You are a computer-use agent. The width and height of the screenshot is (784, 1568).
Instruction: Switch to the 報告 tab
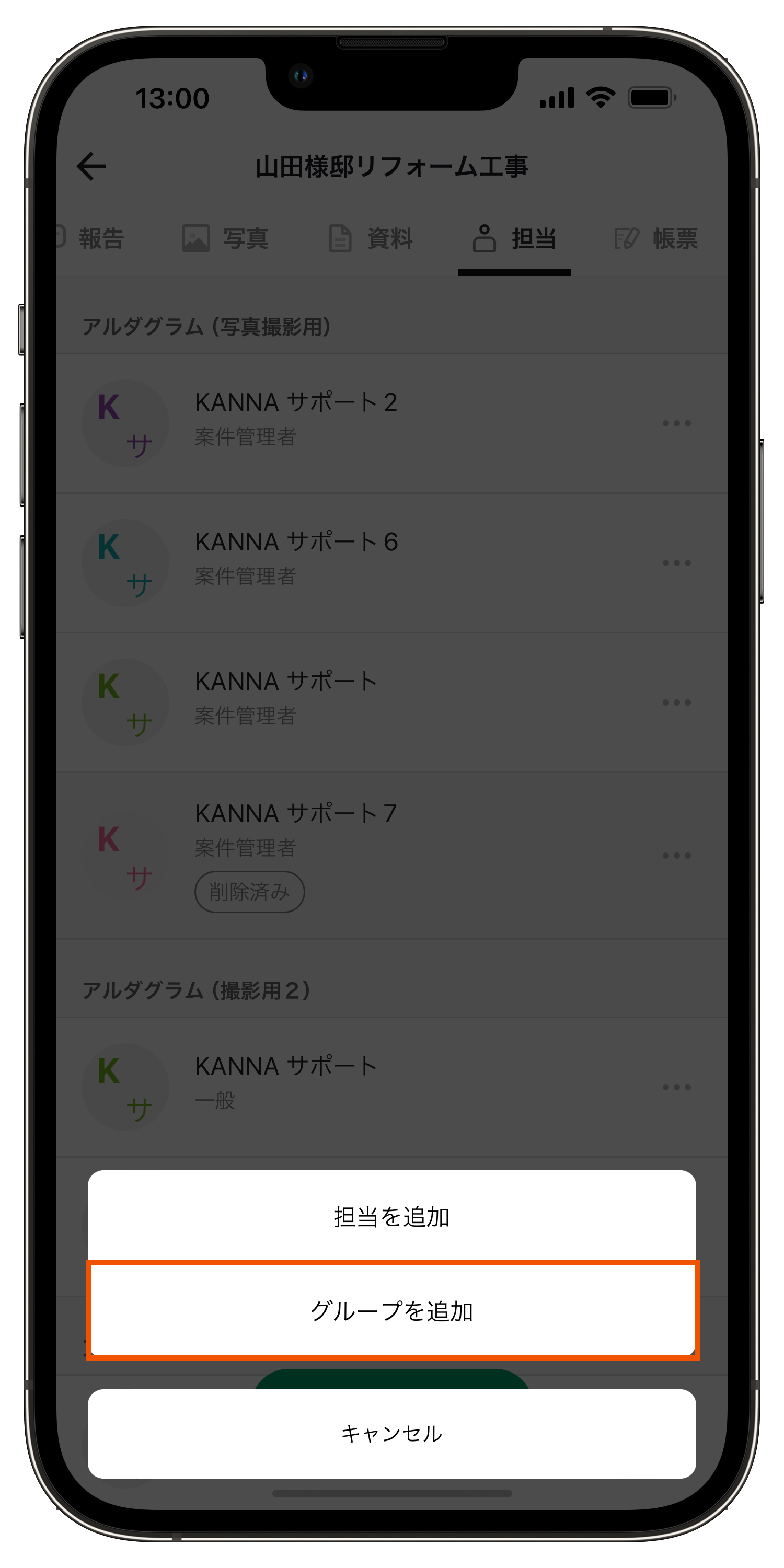(x=100, y=237)
